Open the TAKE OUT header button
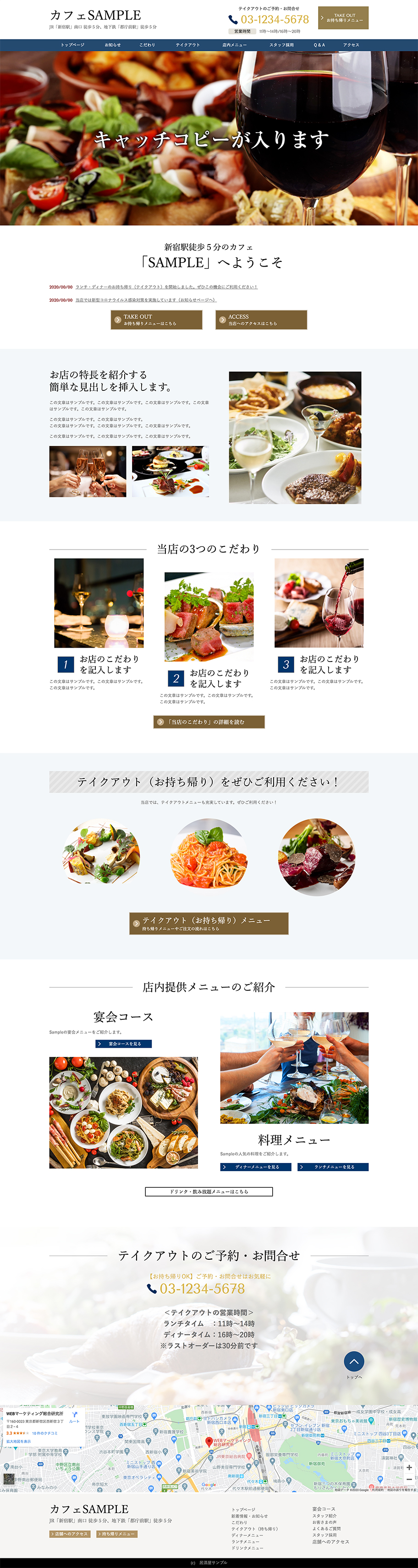 343,18
